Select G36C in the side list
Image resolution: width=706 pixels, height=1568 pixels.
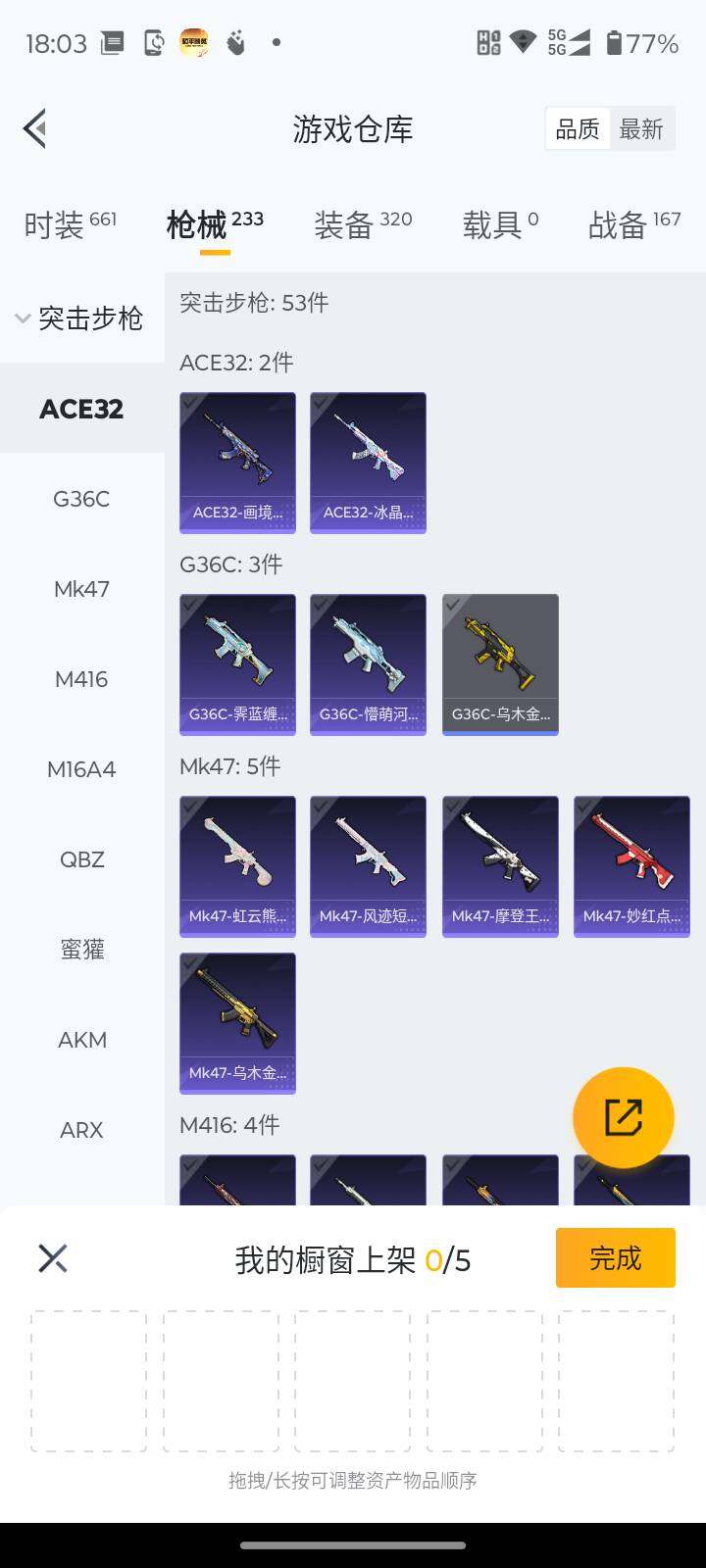[81, 499]
